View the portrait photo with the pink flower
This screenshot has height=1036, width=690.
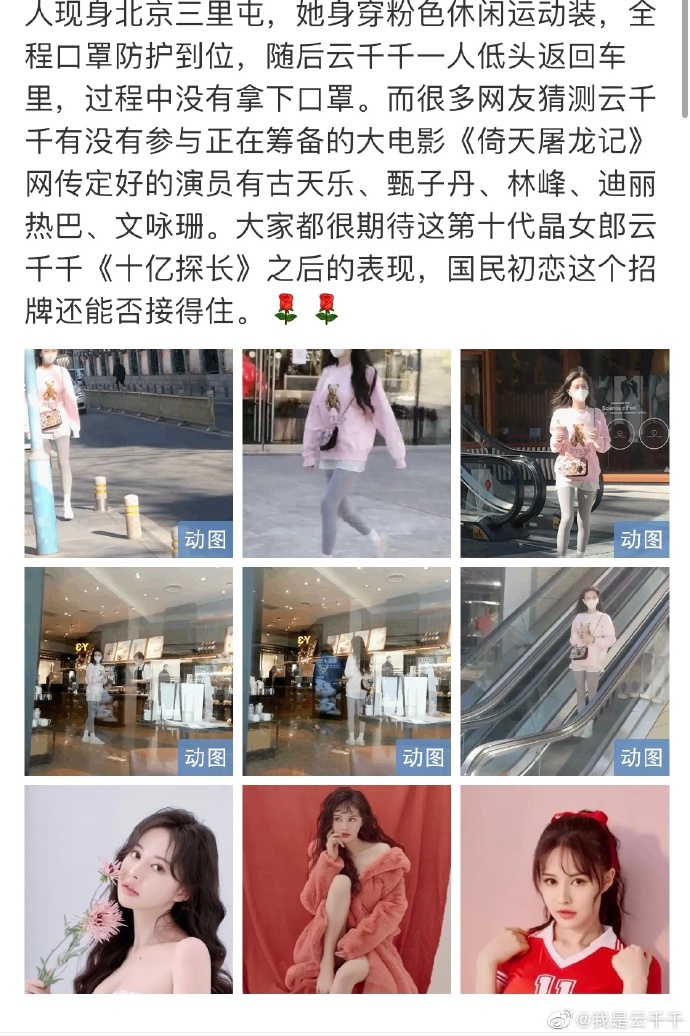tap(128, 889)
